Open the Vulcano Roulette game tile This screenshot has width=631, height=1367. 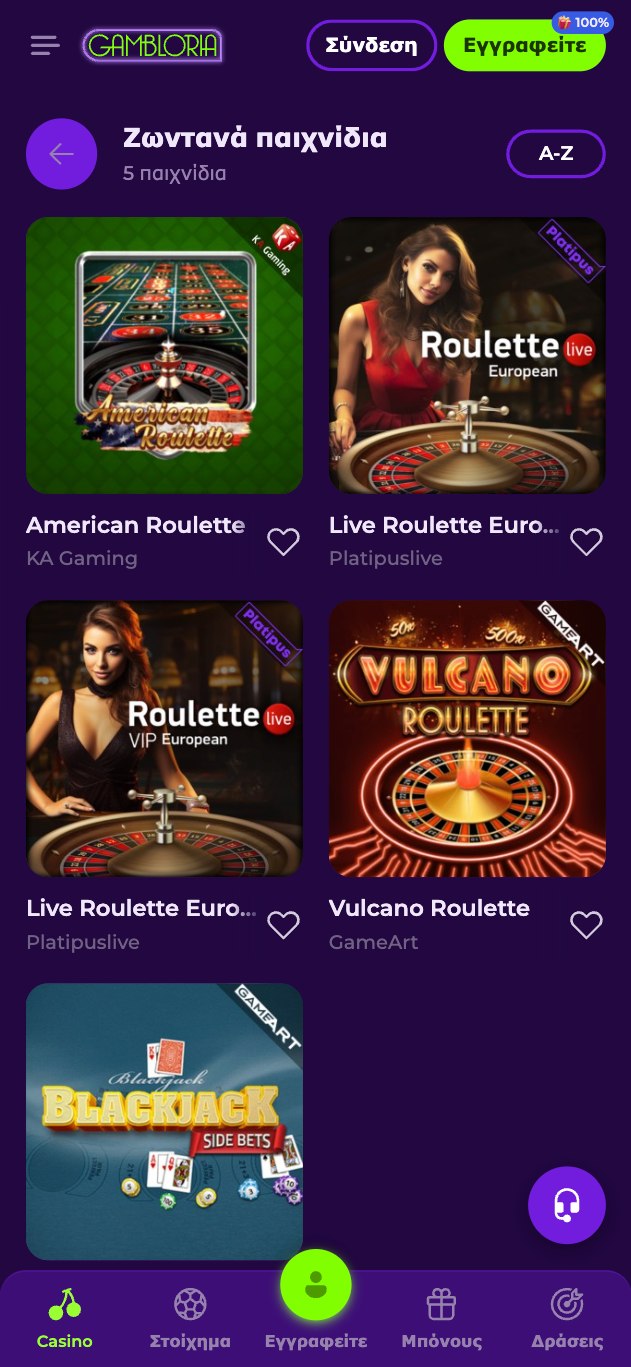click(467, 739)
